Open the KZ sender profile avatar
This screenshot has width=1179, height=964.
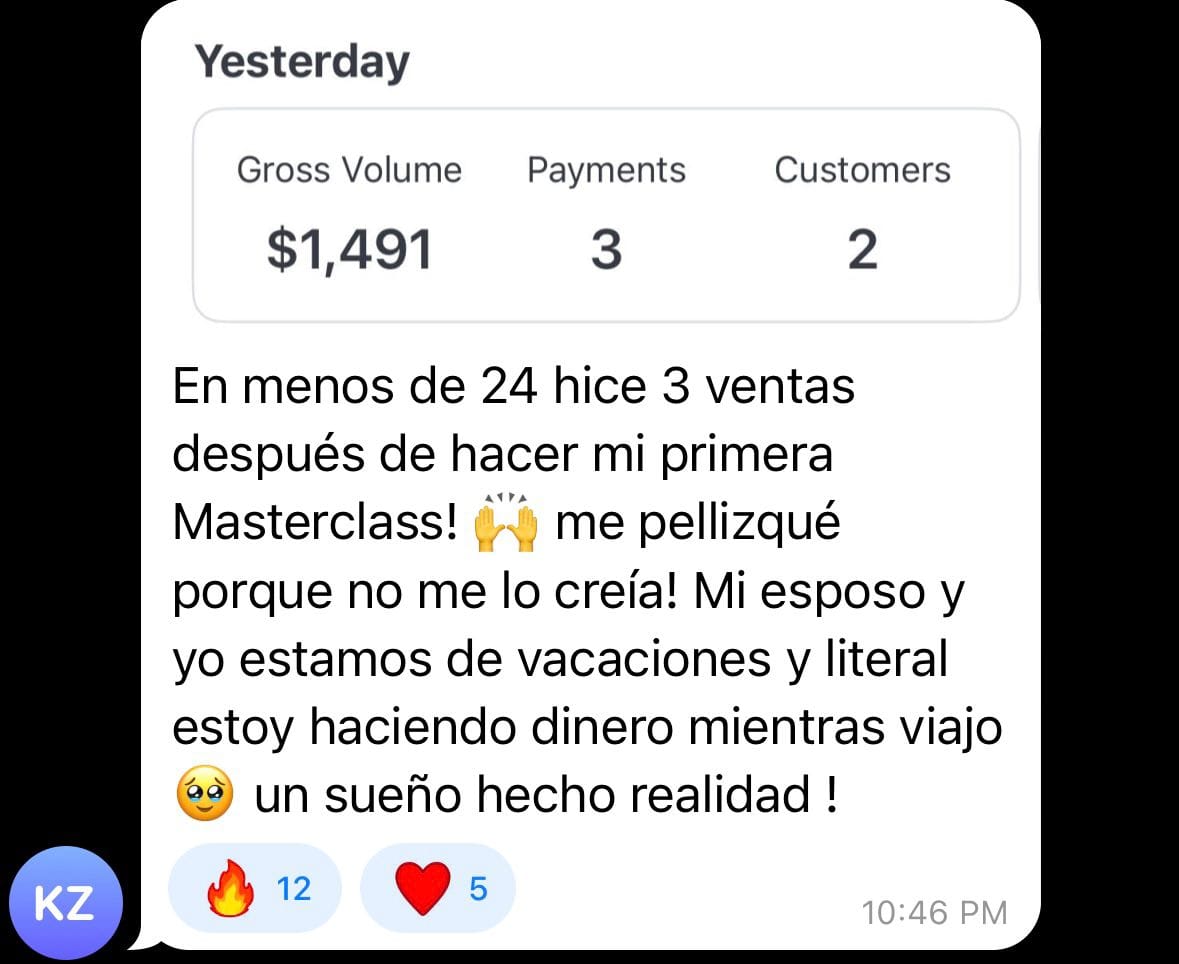point(66,903)
